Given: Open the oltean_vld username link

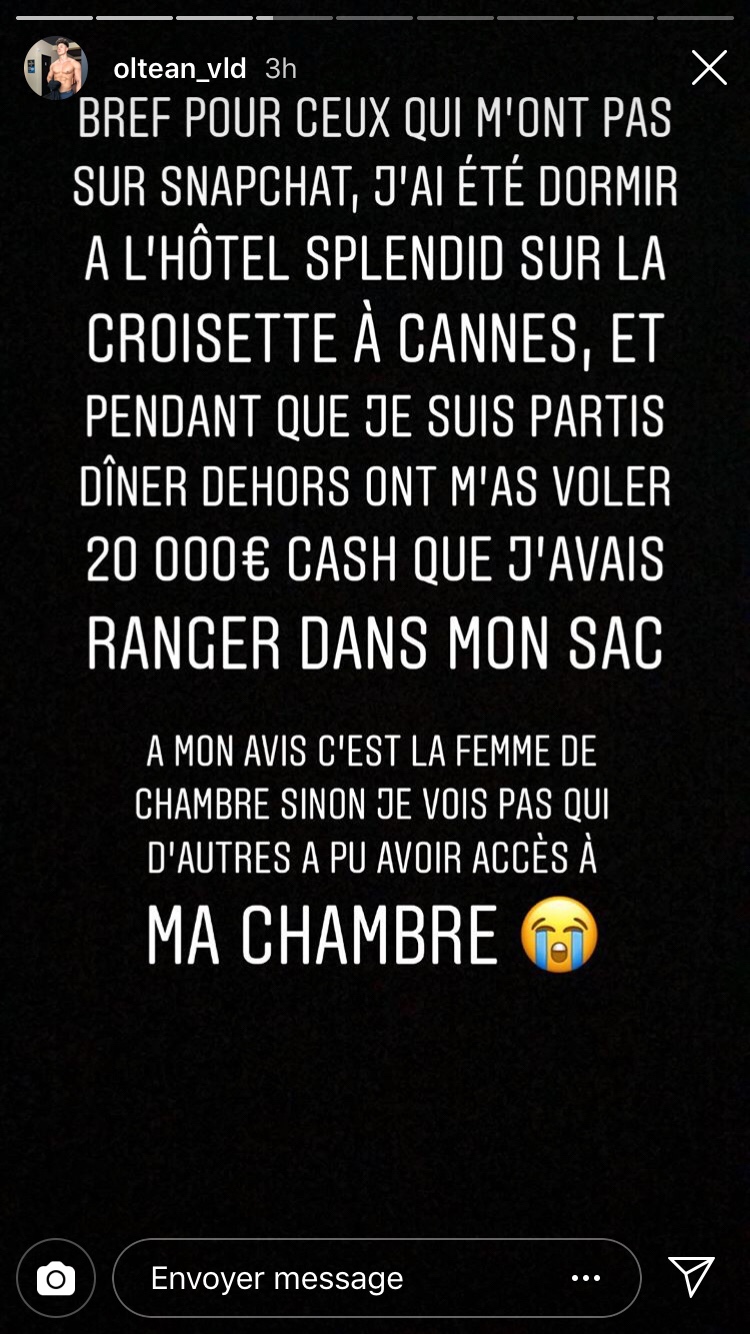Looking at the screenshot, I should pos(180,69).
